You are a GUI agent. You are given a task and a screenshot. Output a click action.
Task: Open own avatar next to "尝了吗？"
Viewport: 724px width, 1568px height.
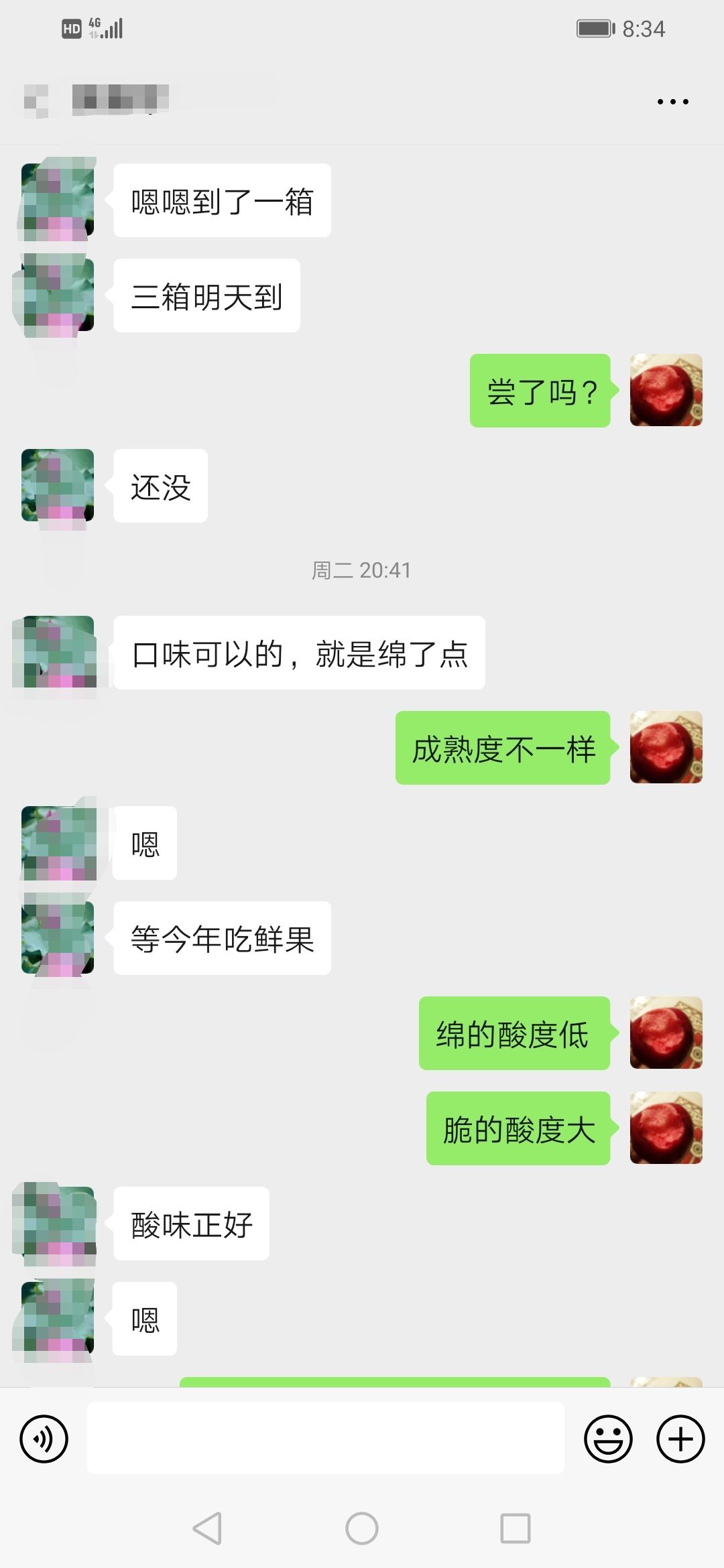[x=666, y=390]
